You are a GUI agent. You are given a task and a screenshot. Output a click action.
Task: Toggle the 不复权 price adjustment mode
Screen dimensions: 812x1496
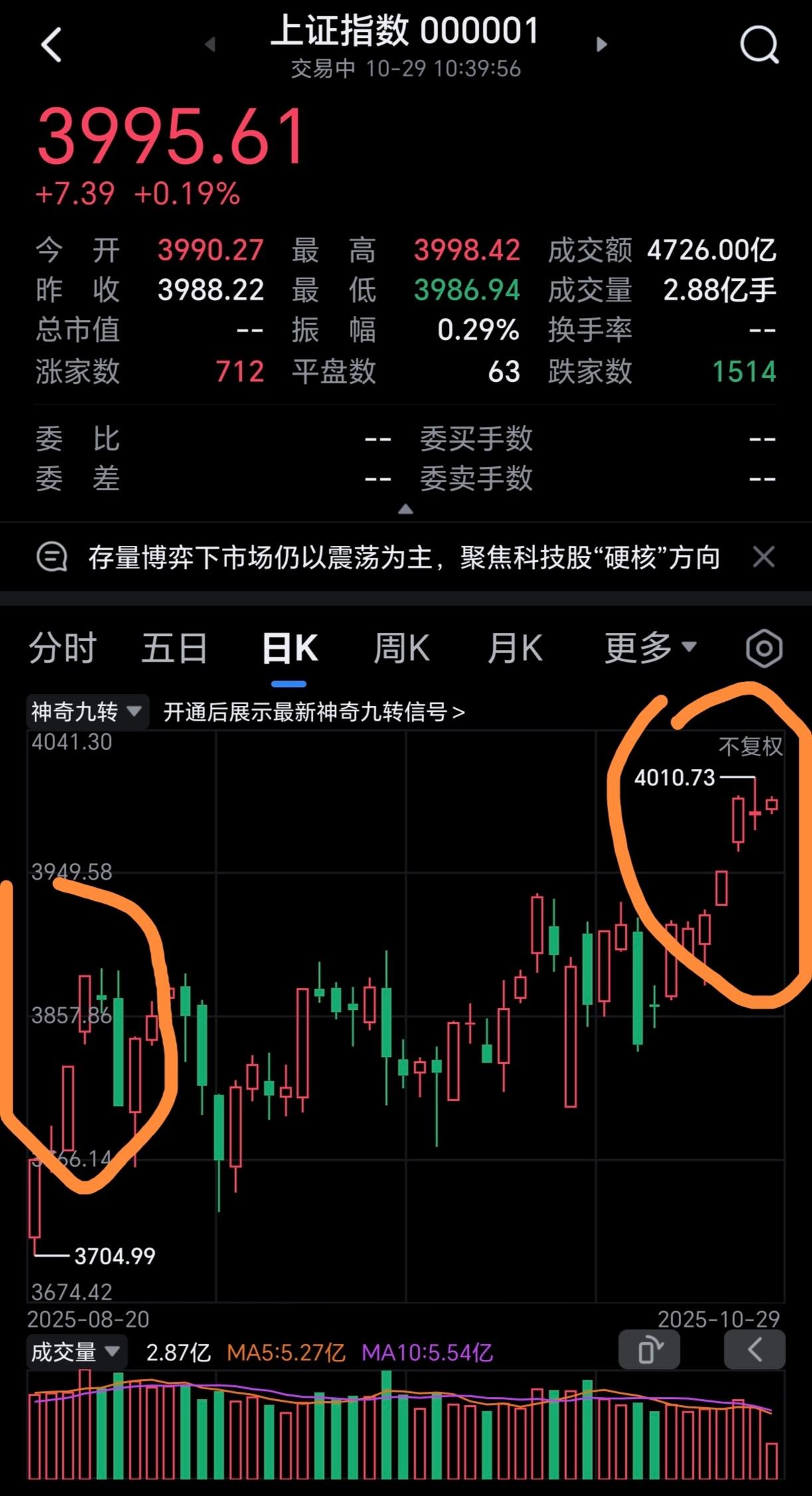coord(750,746)
